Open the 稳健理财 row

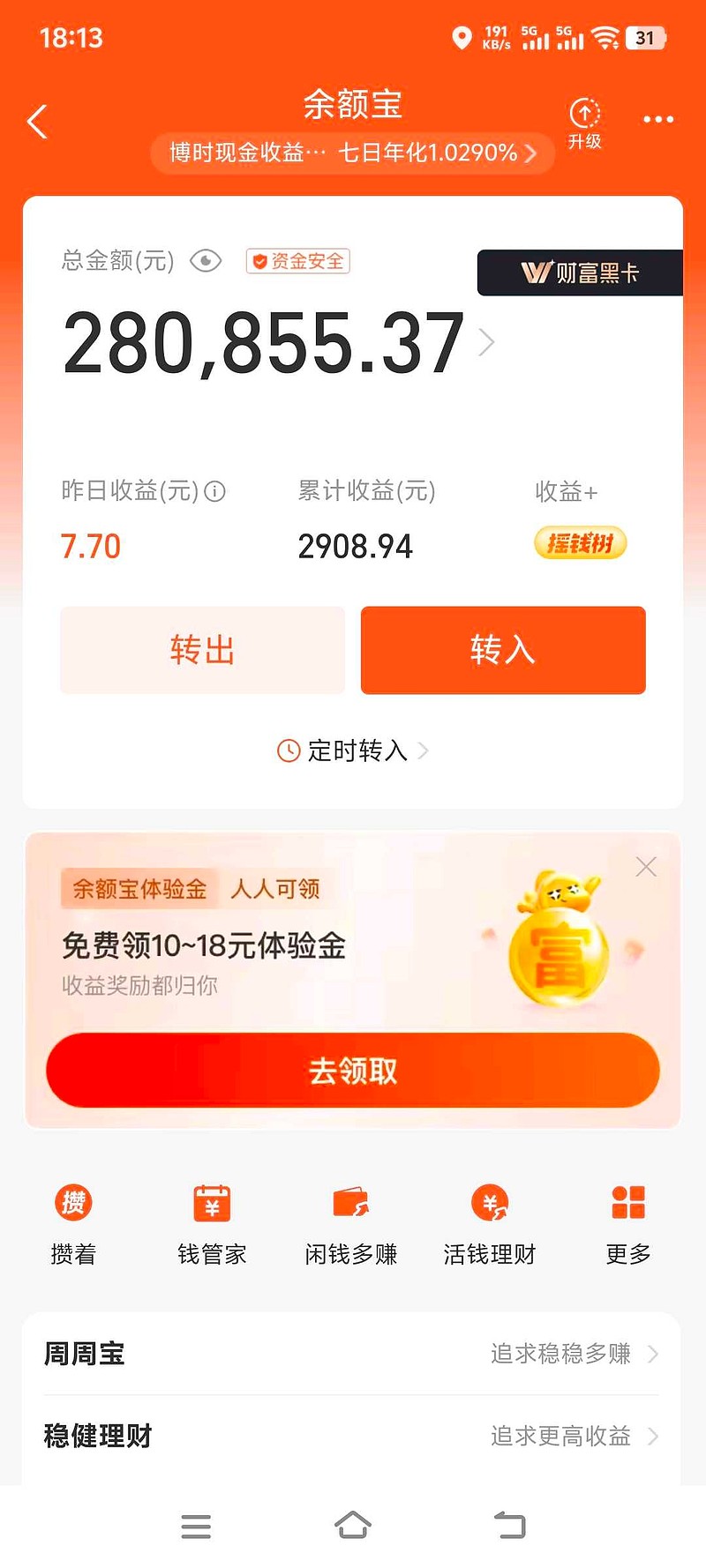click(351, 1437)
